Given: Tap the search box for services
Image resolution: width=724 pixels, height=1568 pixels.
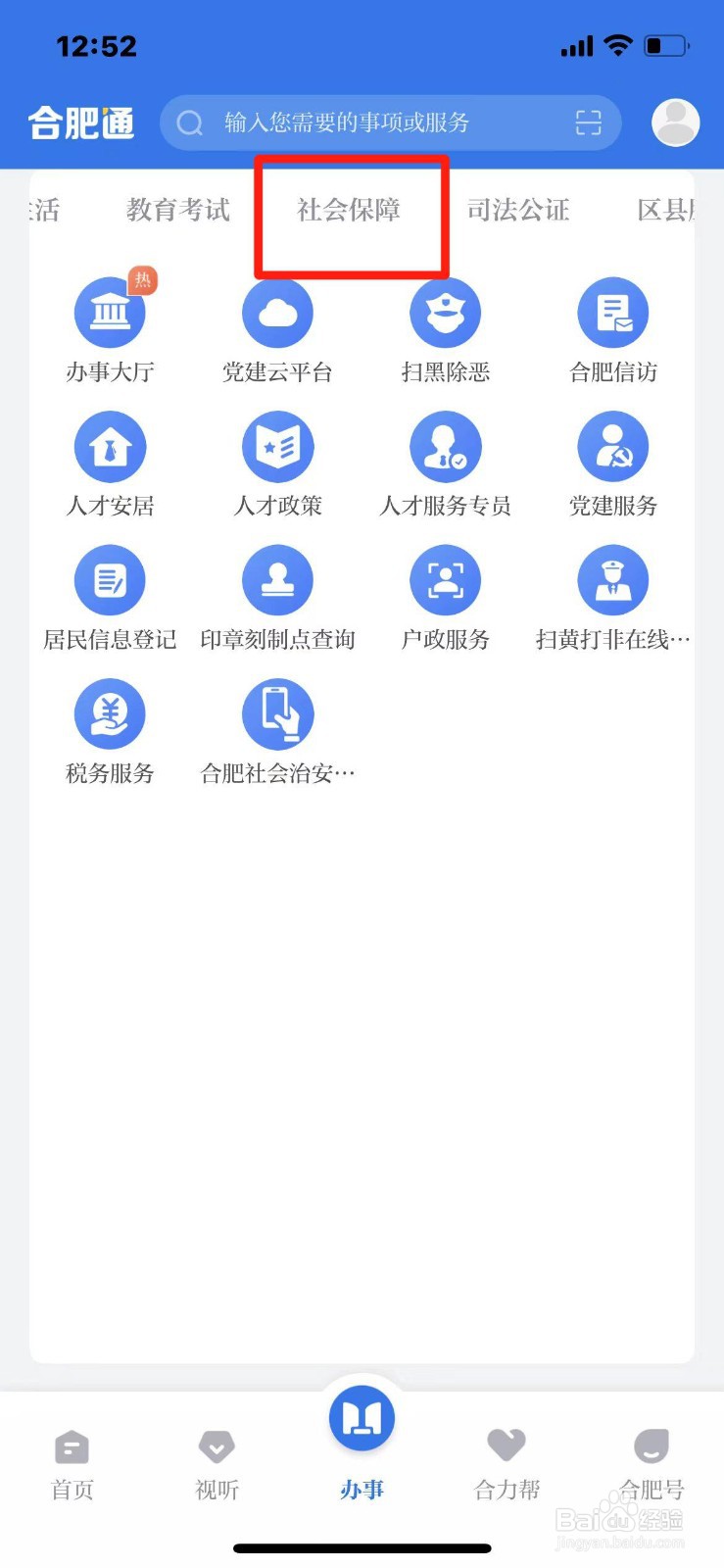Looking at the screenshot, I should coord(390,122).
